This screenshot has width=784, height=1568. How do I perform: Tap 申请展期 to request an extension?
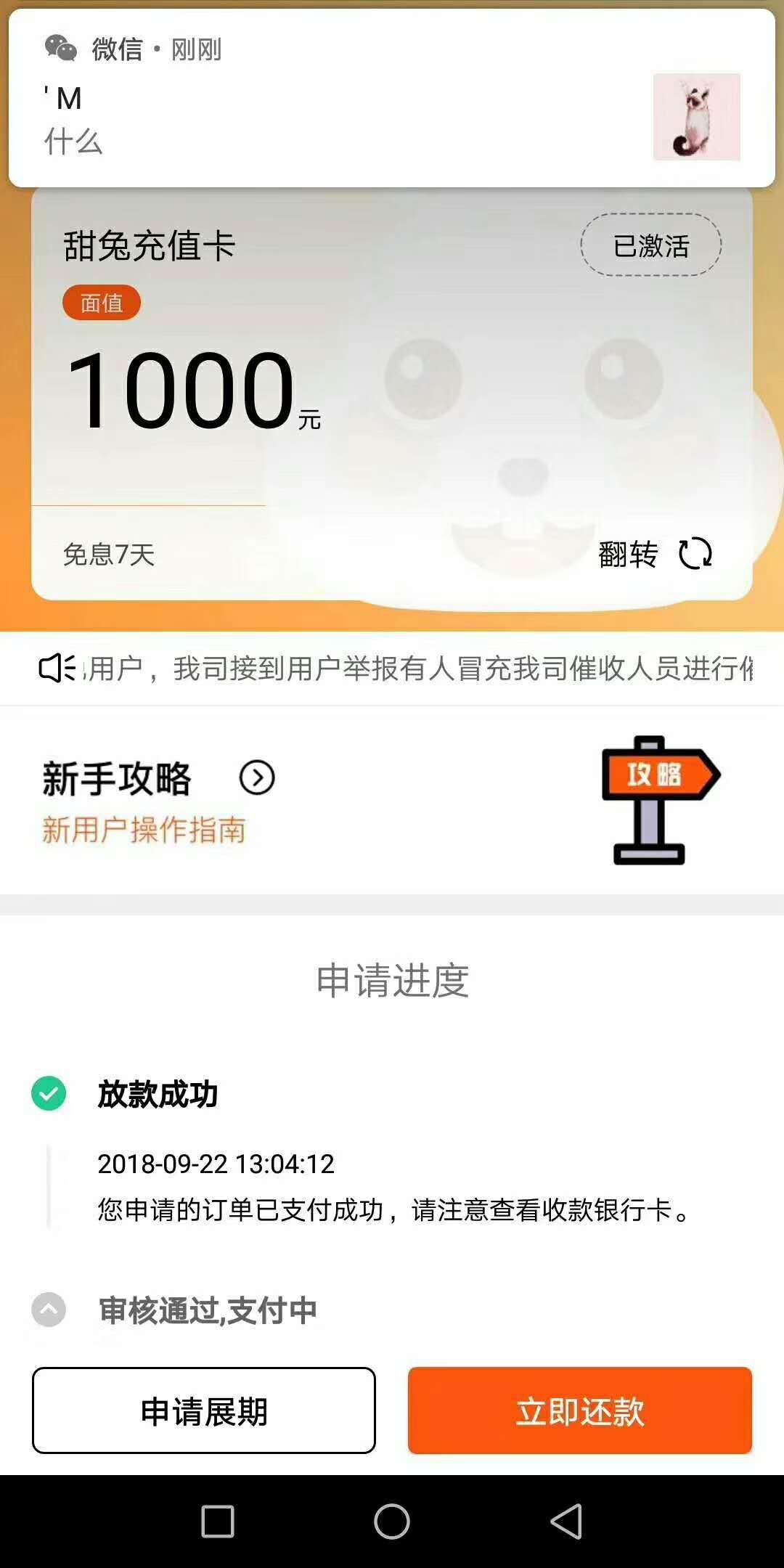204,1410
